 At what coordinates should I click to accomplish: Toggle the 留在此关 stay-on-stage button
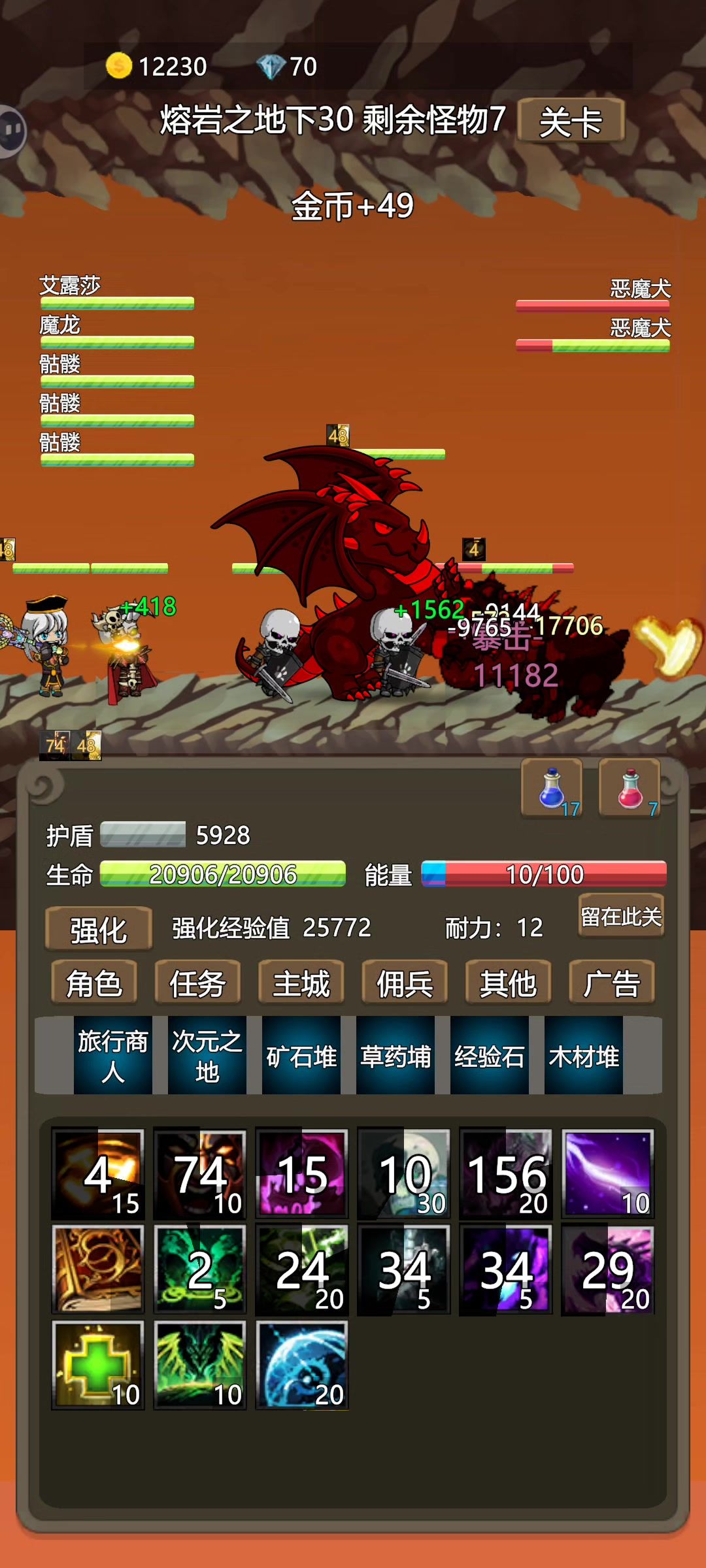pyautogui.click(x=621, y=917)
